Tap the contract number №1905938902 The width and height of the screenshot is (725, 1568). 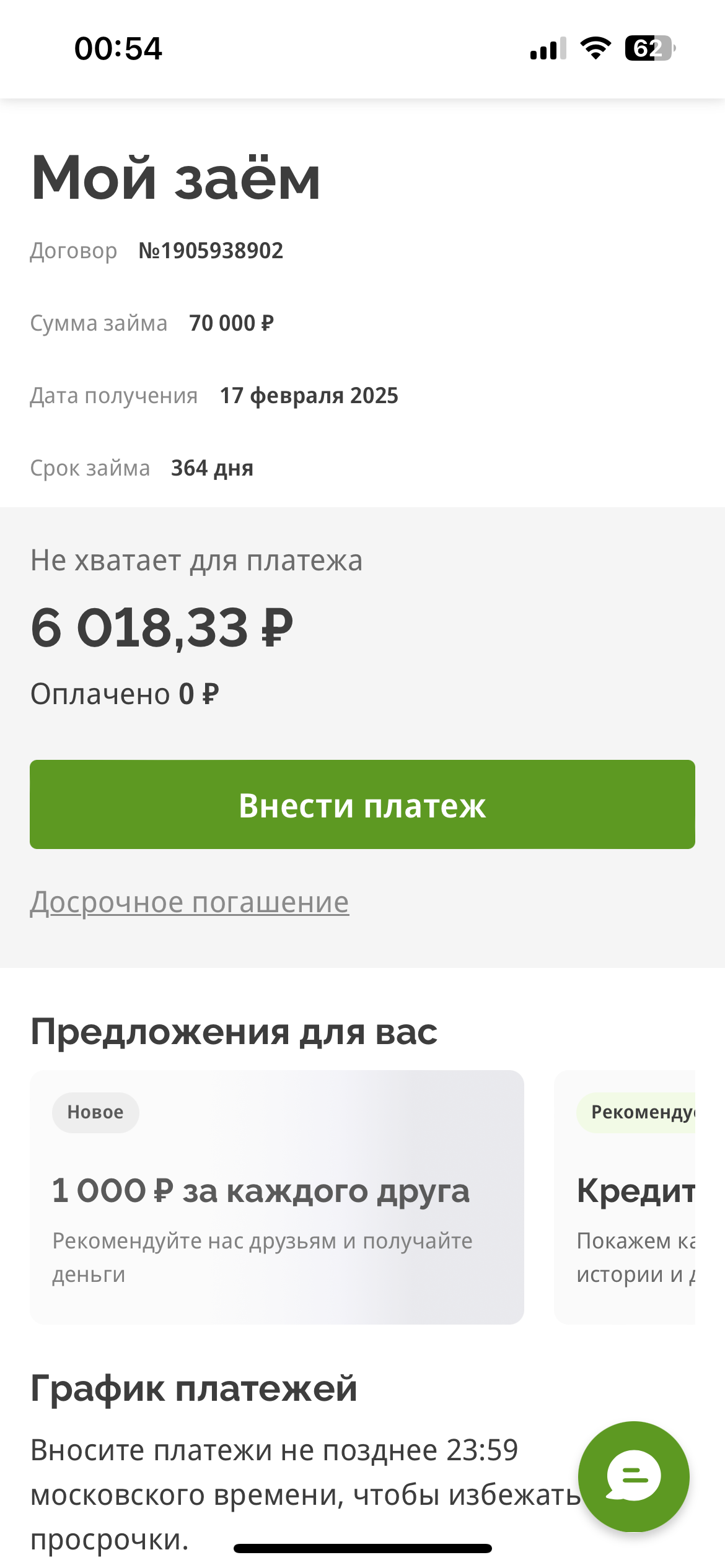211,250
